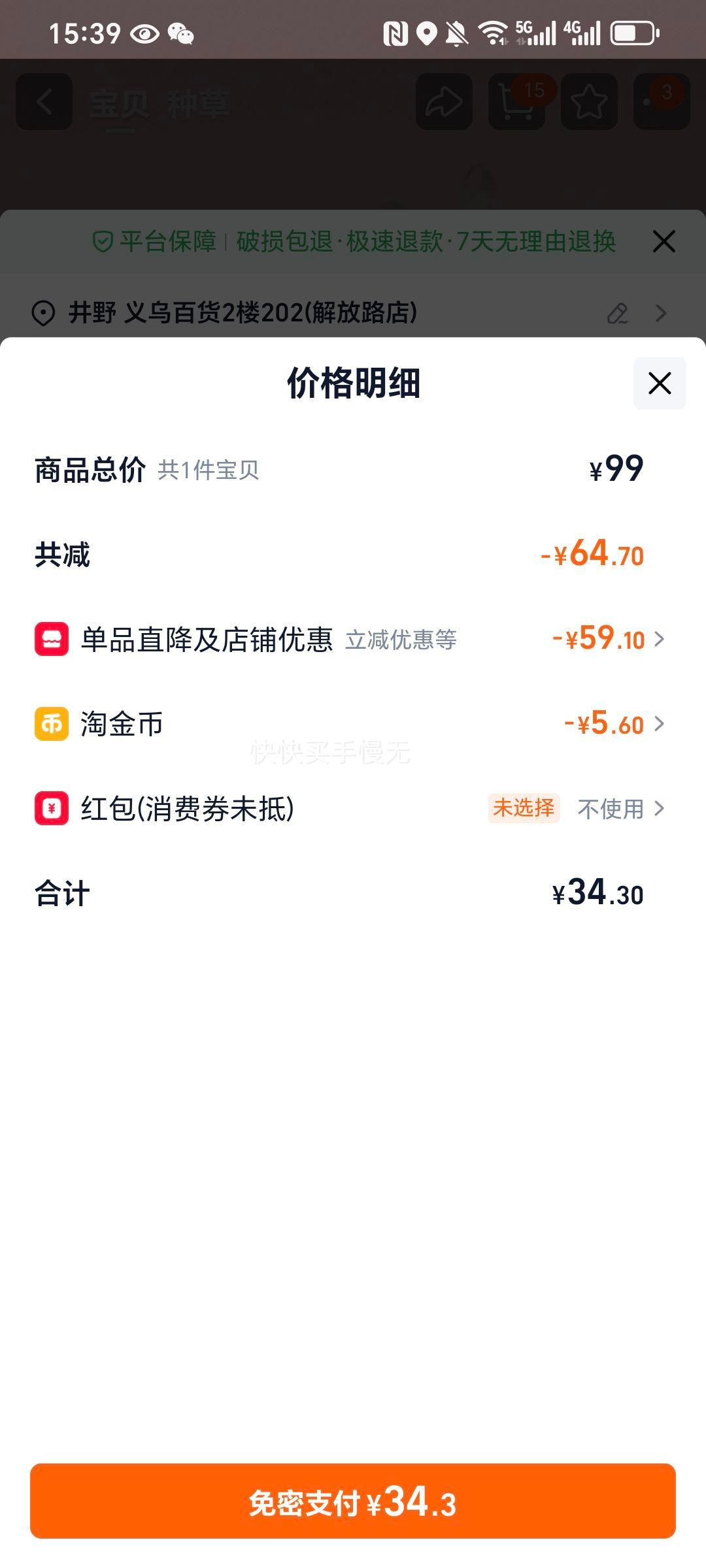Close the 价格明细 price details sheet
This screenshot has width=706, height=1568.
pos(659,384)
